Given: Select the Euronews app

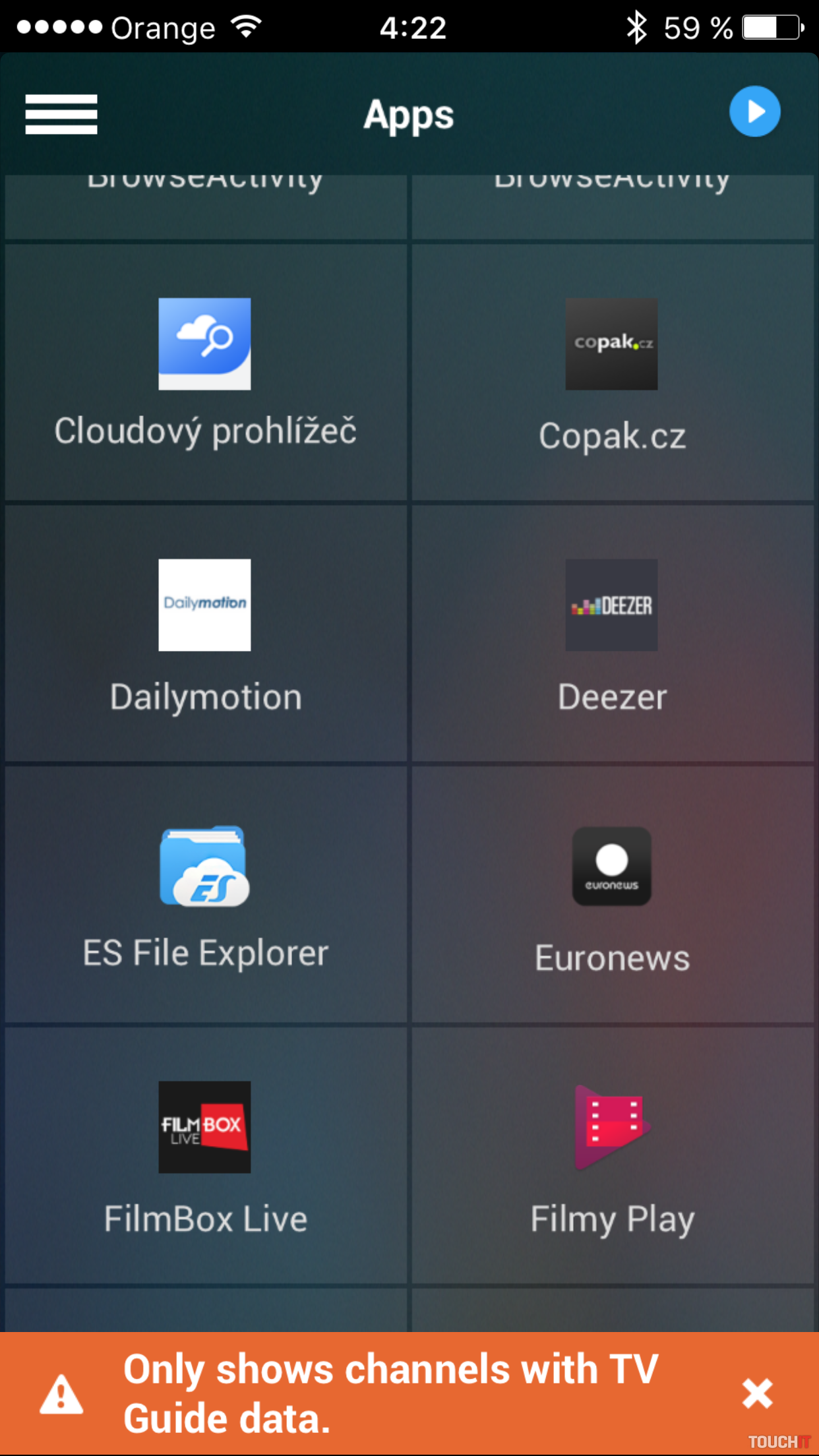Looking at the screenshot, I should click(x=612, y=894).
